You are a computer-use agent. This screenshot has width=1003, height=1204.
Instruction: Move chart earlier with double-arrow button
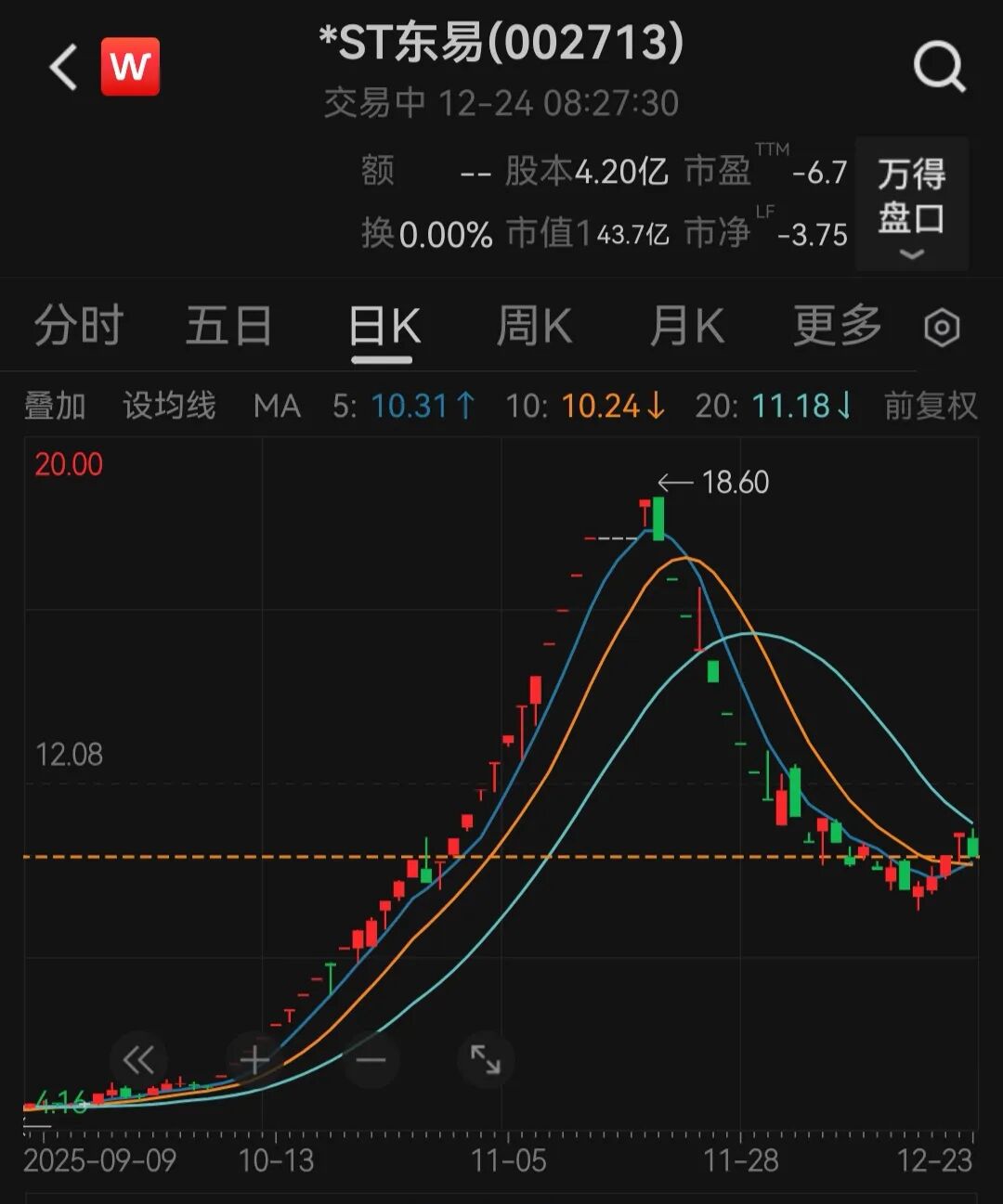tap(138, 1059)
